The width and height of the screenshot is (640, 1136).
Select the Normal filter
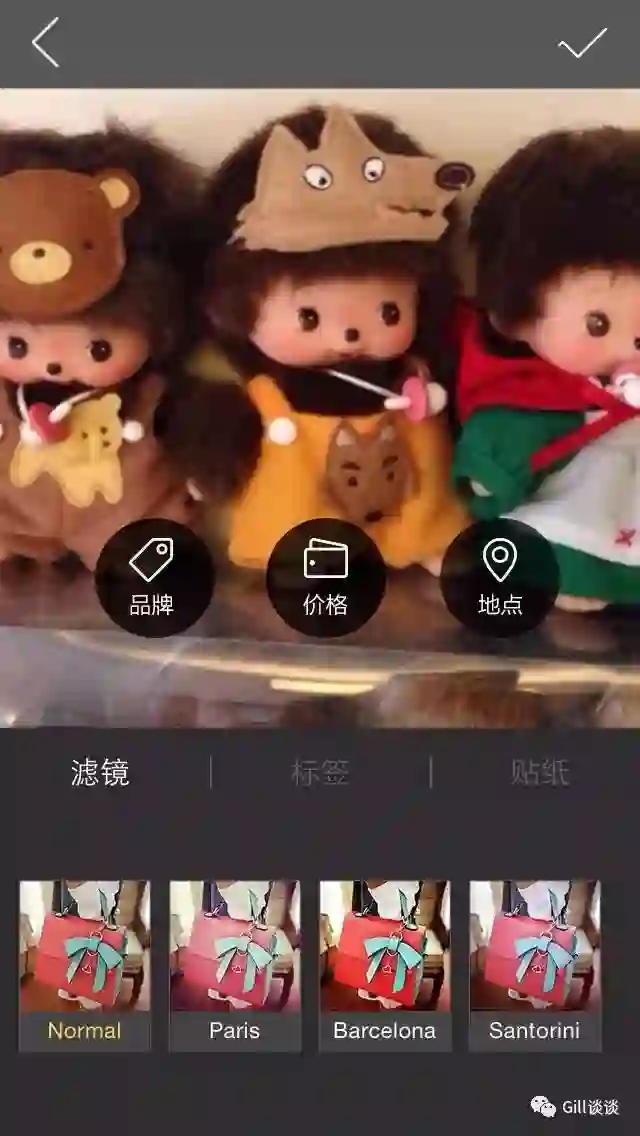[85, 965]
